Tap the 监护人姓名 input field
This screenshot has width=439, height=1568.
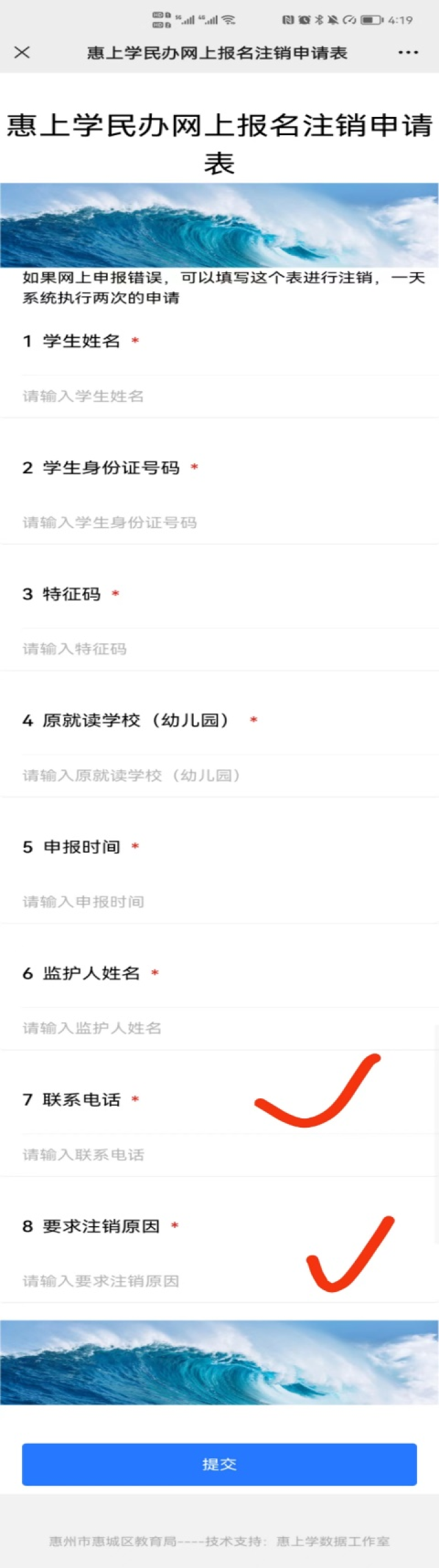[x=220, y=1028]
